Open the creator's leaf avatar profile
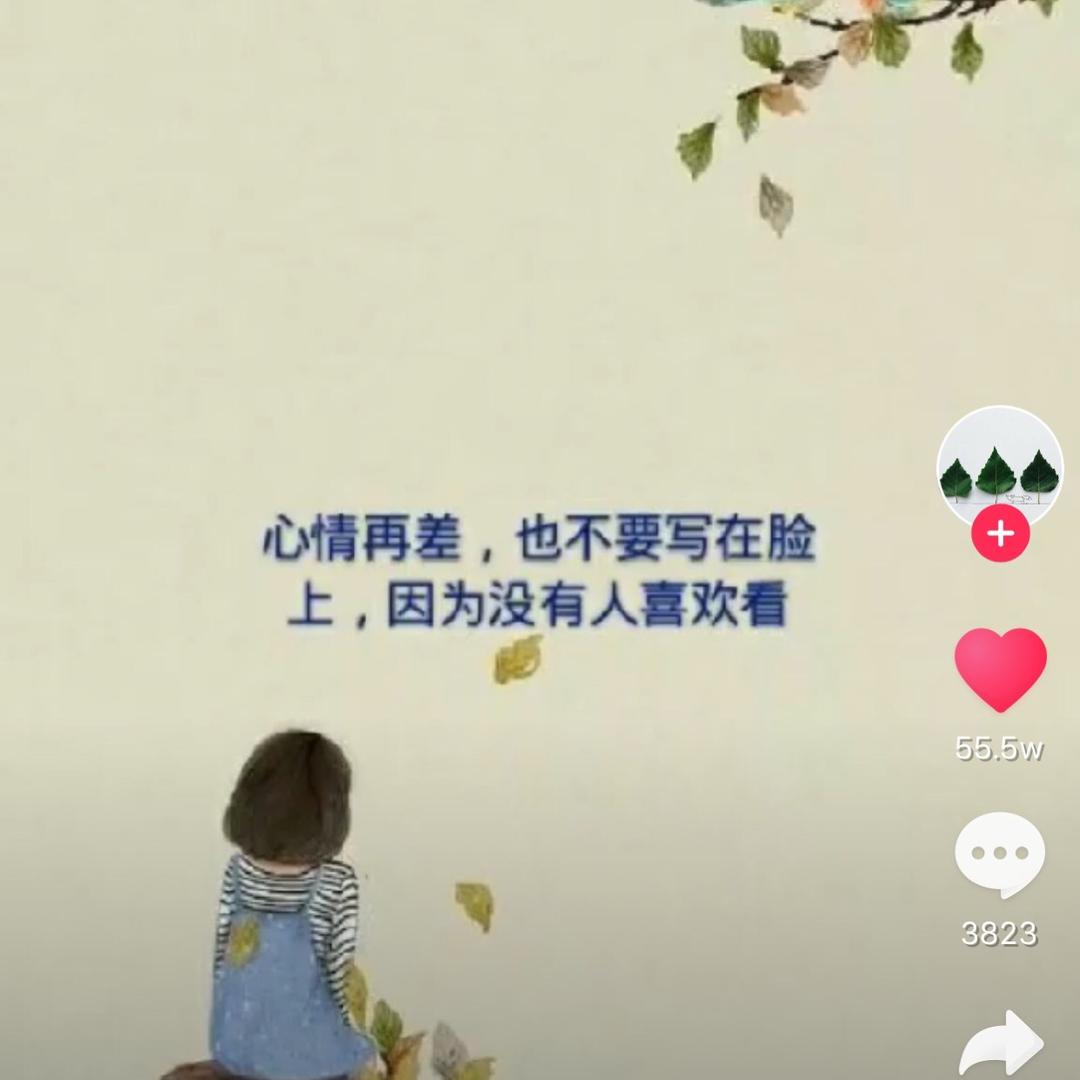The image size is (1080, 1080). point(1000,468)
